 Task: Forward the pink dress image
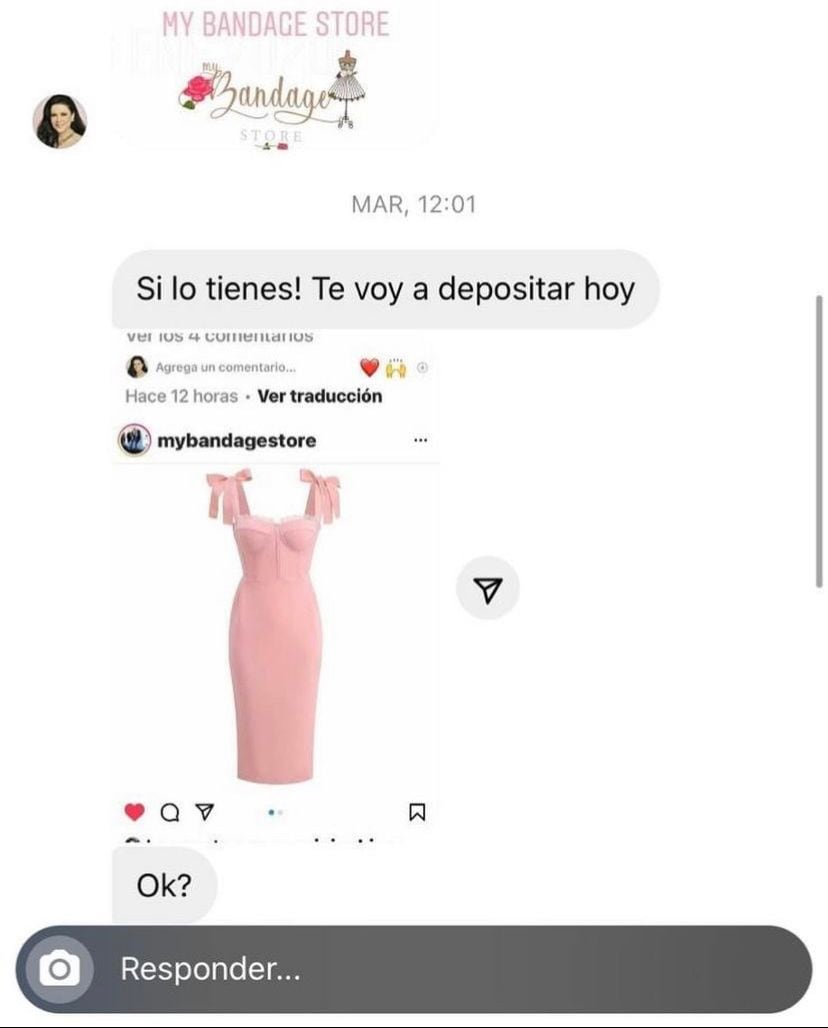pos(487,589)
